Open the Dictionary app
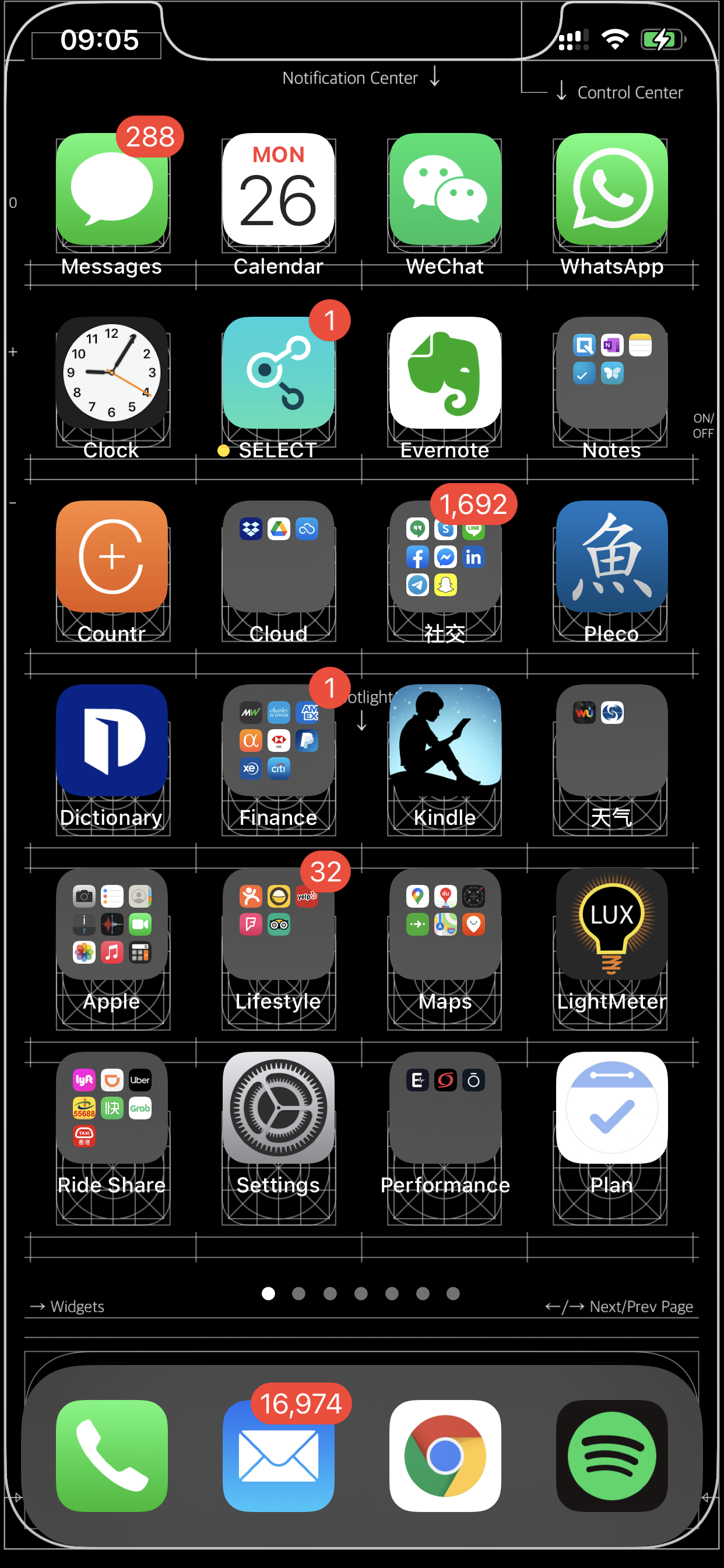The height and width of the screenshot is (1568, 724). 112,741
